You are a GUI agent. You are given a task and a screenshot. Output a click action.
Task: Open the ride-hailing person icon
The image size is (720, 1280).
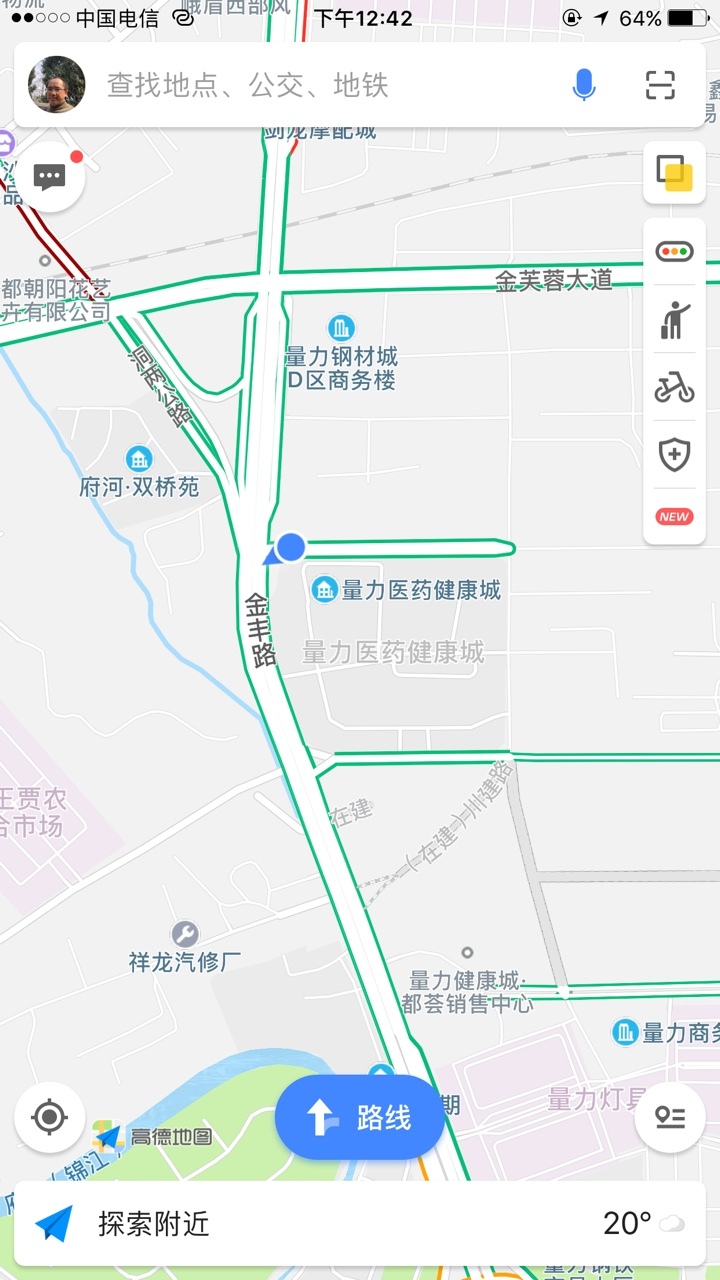point(675,319)
